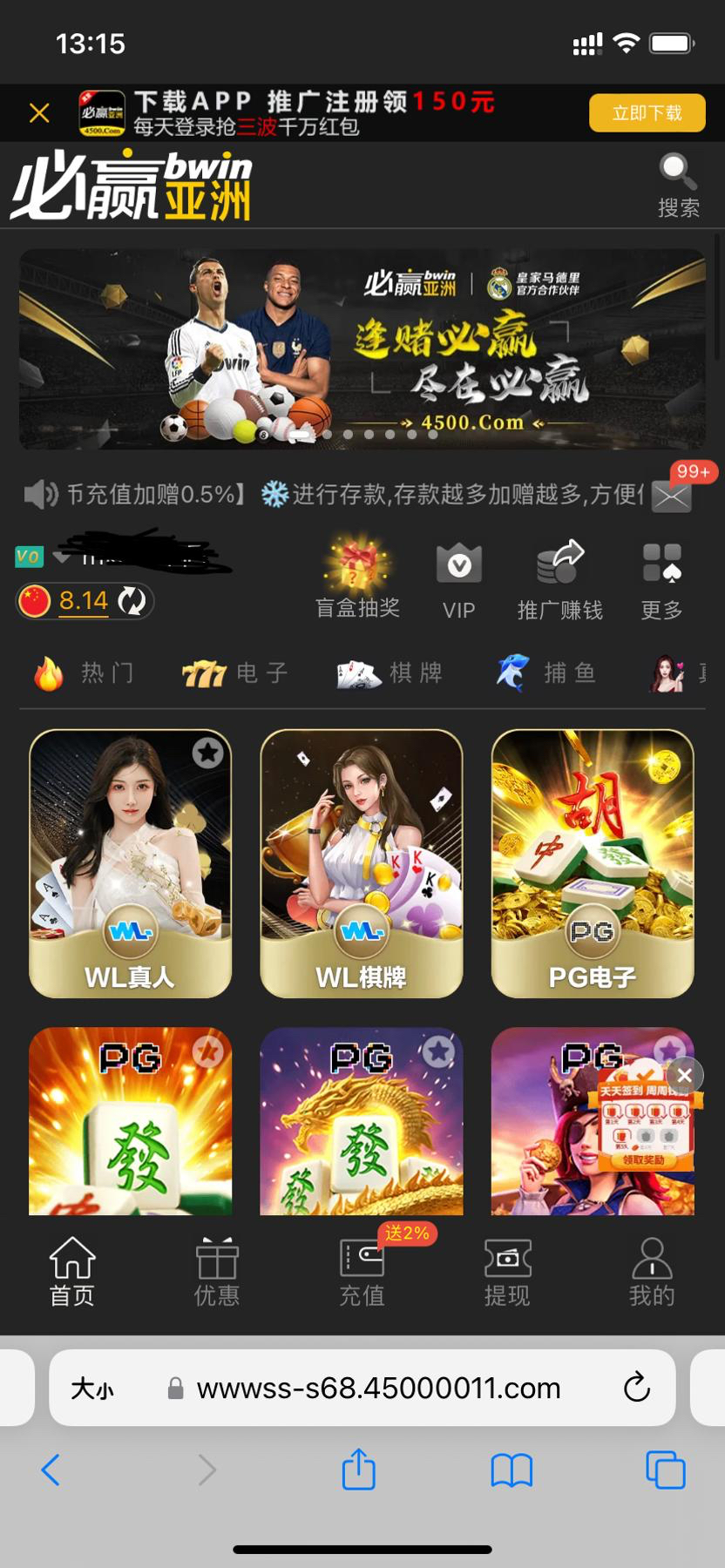
Task: Reload the page in Safari
Action: [637, 1388]
